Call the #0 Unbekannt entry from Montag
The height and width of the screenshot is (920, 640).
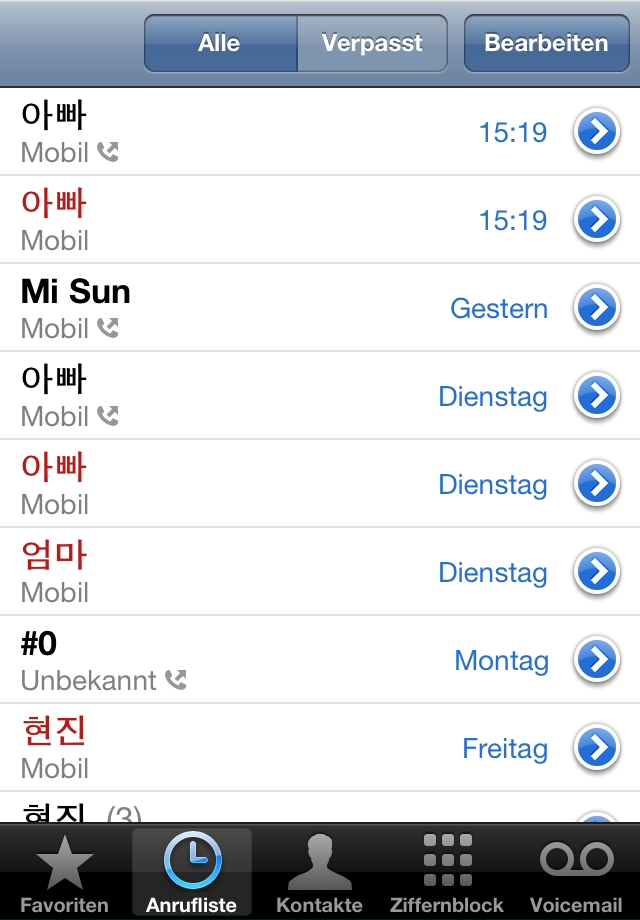coord(250,660)
